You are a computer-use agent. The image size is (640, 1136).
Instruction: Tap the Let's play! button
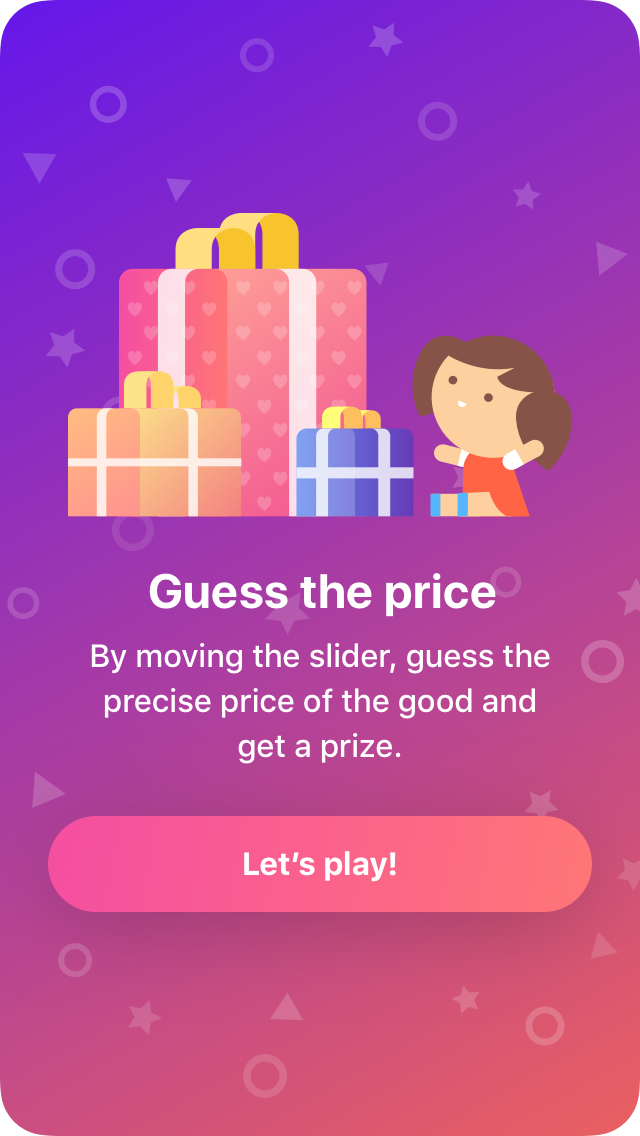click(320, 864)
